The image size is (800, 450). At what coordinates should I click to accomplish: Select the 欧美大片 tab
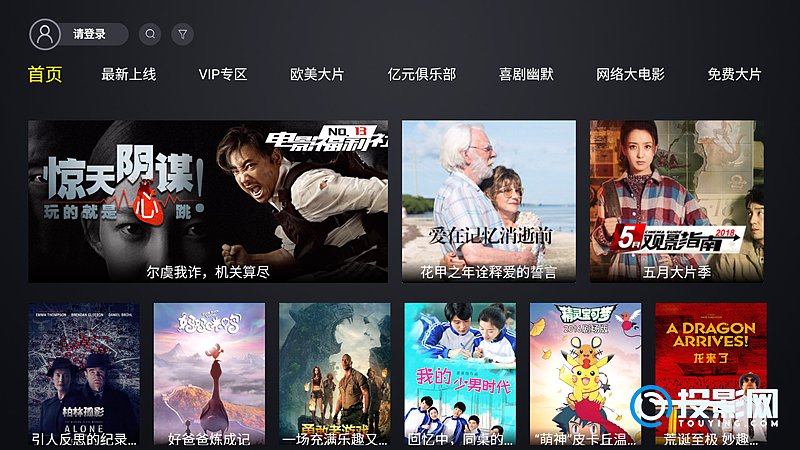tap(317, 75)
